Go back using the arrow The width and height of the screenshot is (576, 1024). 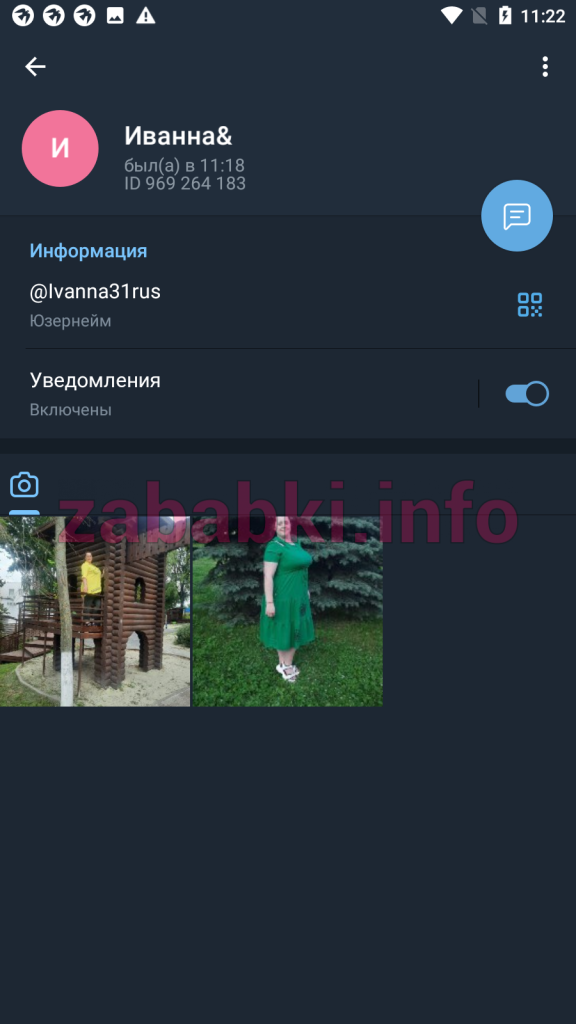35,66
